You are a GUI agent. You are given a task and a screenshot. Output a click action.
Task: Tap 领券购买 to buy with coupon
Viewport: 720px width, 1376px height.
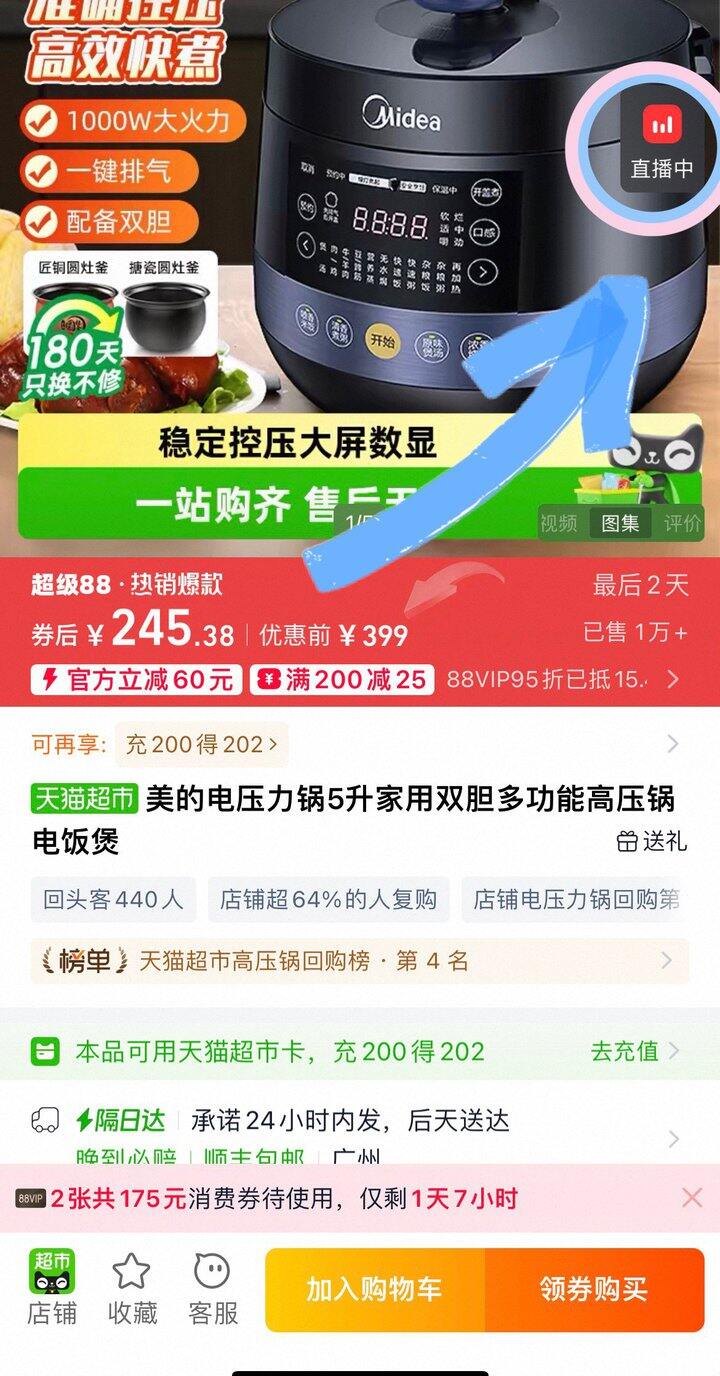tap(594, 1289)
